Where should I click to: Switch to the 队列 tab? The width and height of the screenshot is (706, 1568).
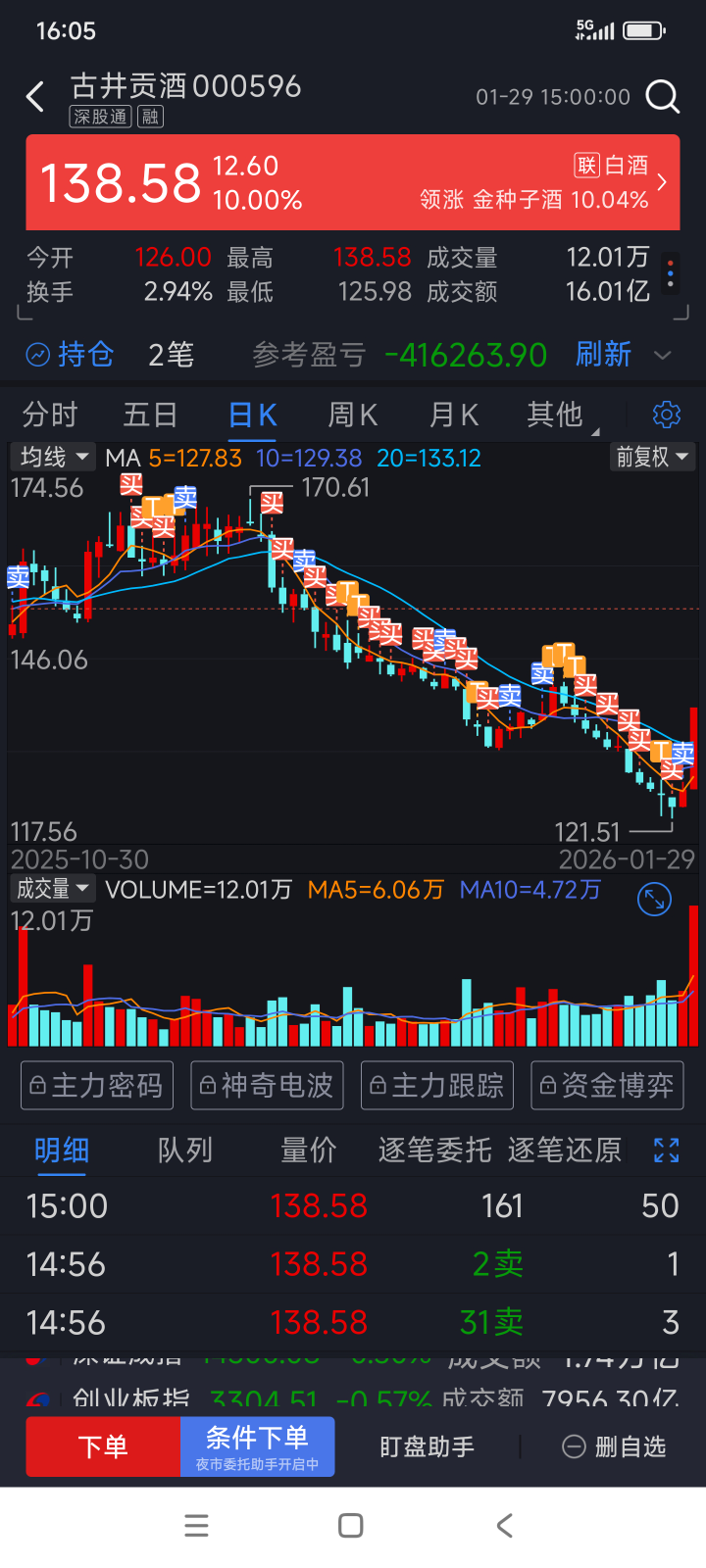coord(184,1150)
